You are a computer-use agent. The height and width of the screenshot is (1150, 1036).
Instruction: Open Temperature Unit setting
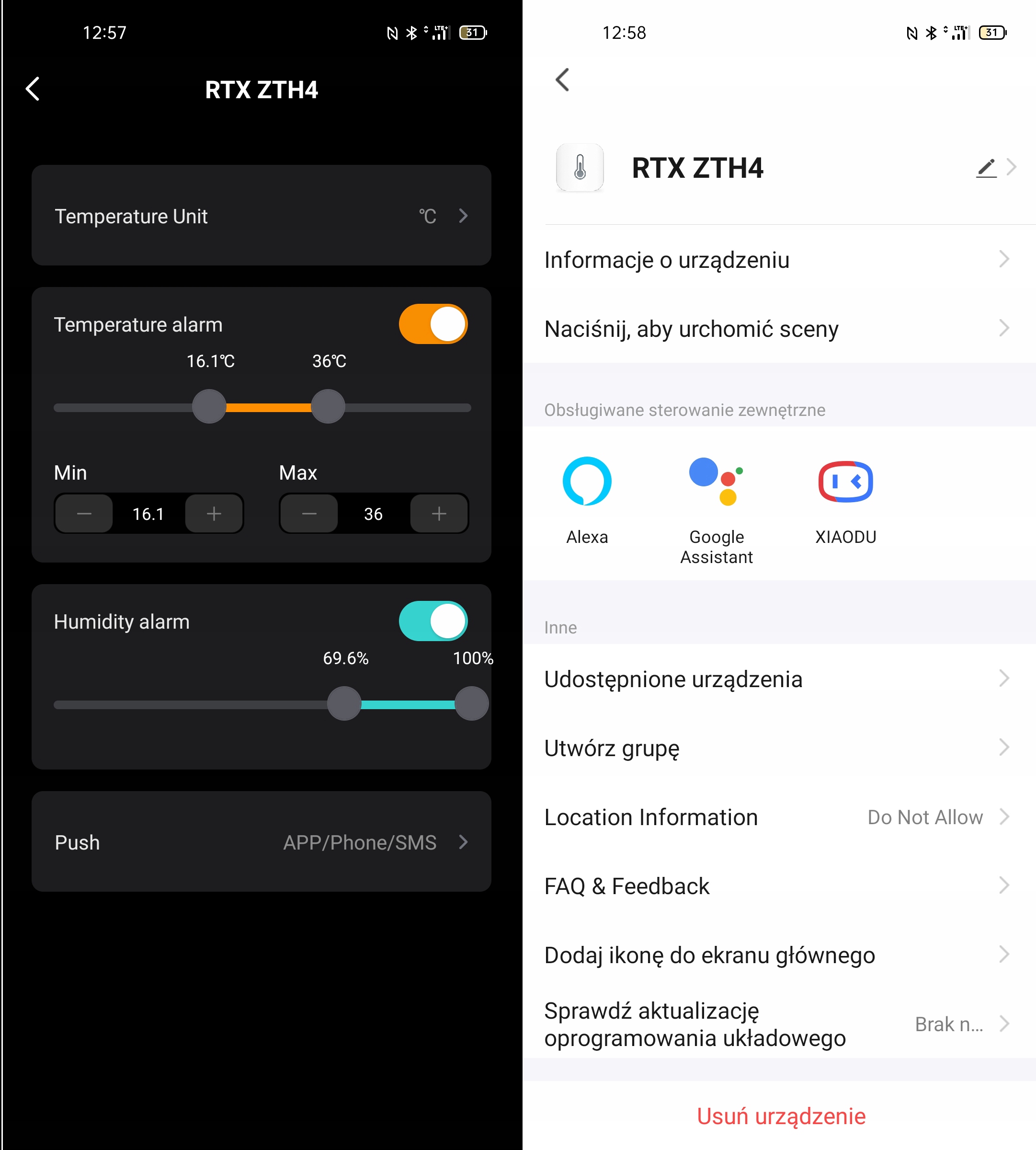262,216
